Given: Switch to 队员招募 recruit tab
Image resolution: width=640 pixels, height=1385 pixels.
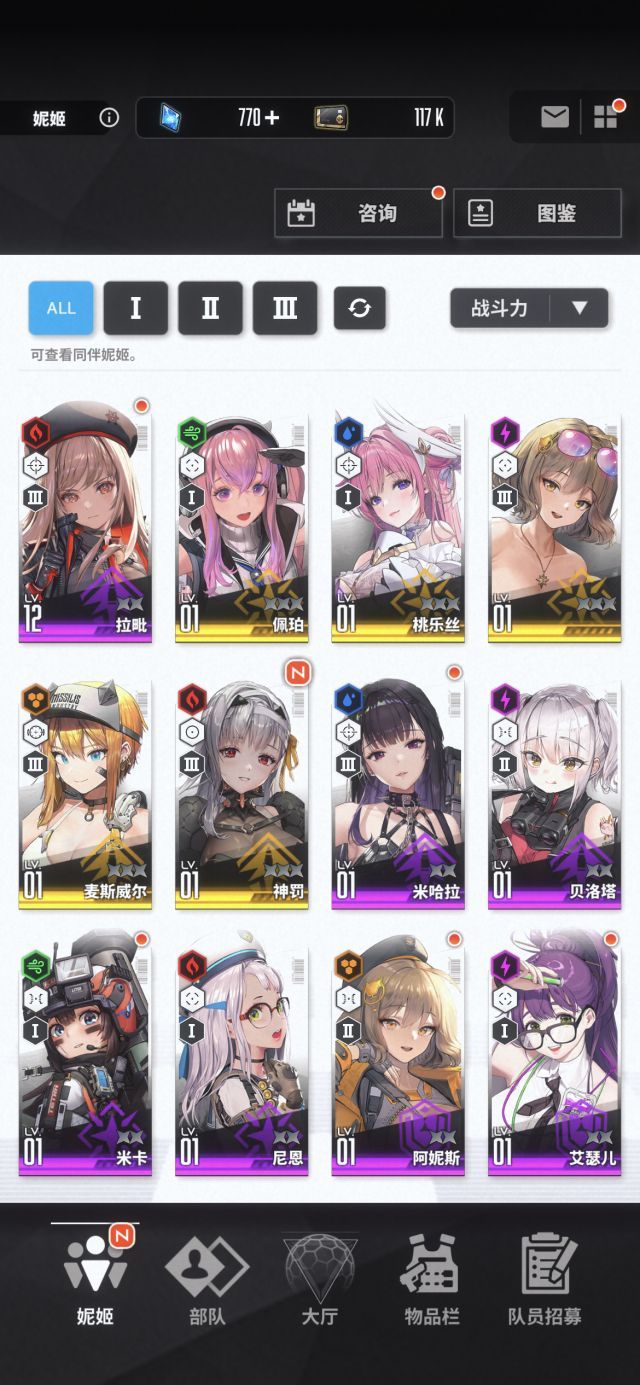Looking at the screenshot, I should click(545, 1280).
